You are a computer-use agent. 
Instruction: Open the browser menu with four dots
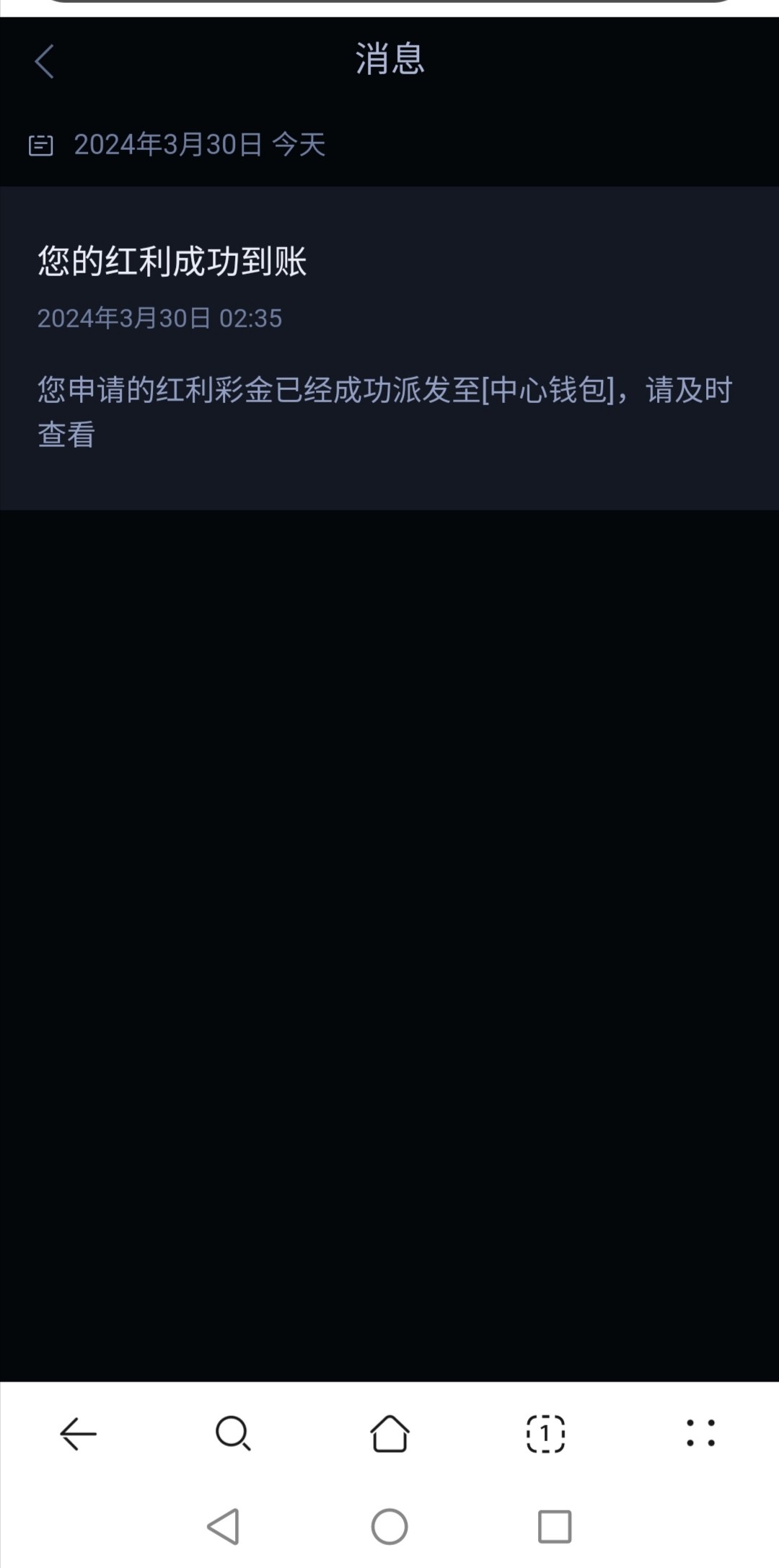click(700, 1433)
